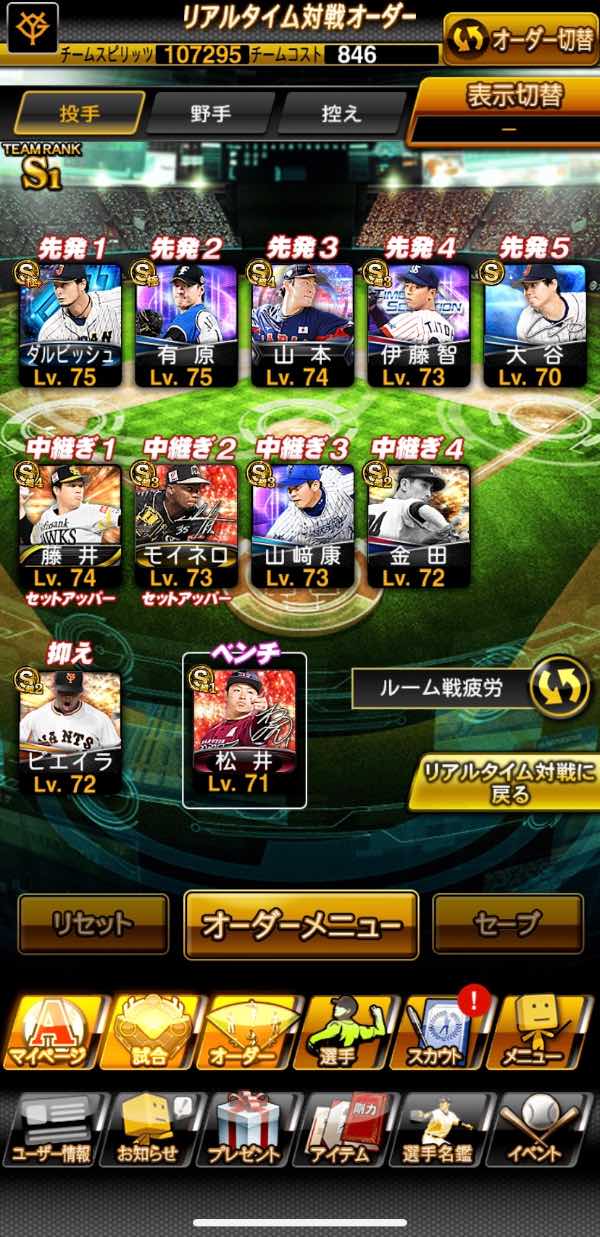600x1237 pixels.
Task: Select closer ビエイラ card
Action: click(71, 732)
